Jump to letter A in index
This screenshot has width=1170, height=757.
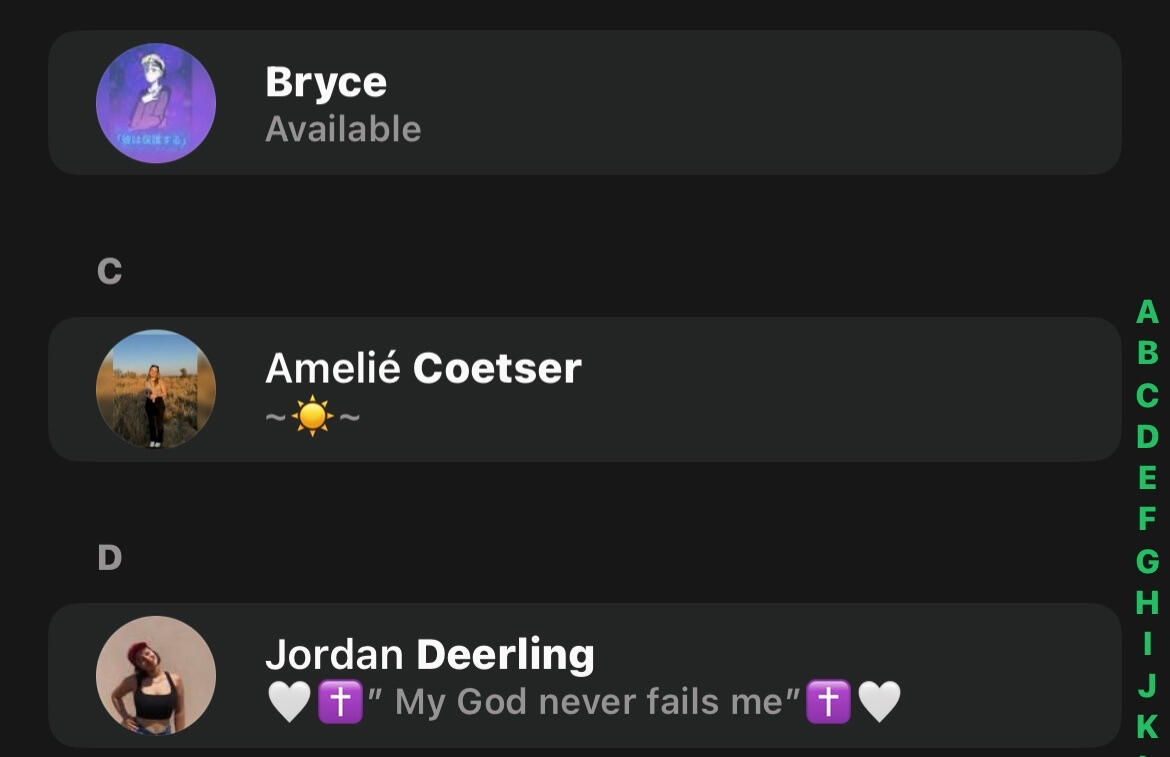tap(1147, 312)
